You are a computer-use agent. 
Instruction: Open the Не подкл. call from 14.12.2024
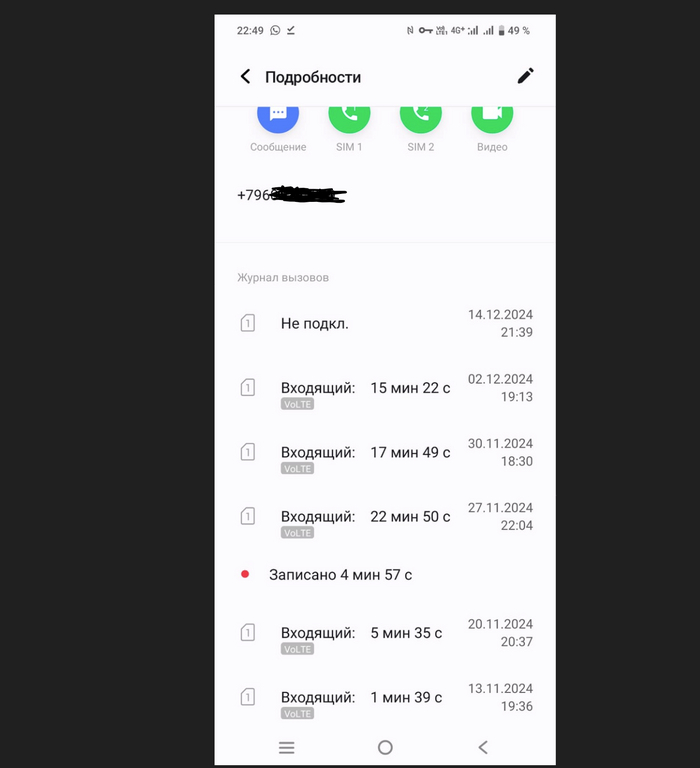385,323
